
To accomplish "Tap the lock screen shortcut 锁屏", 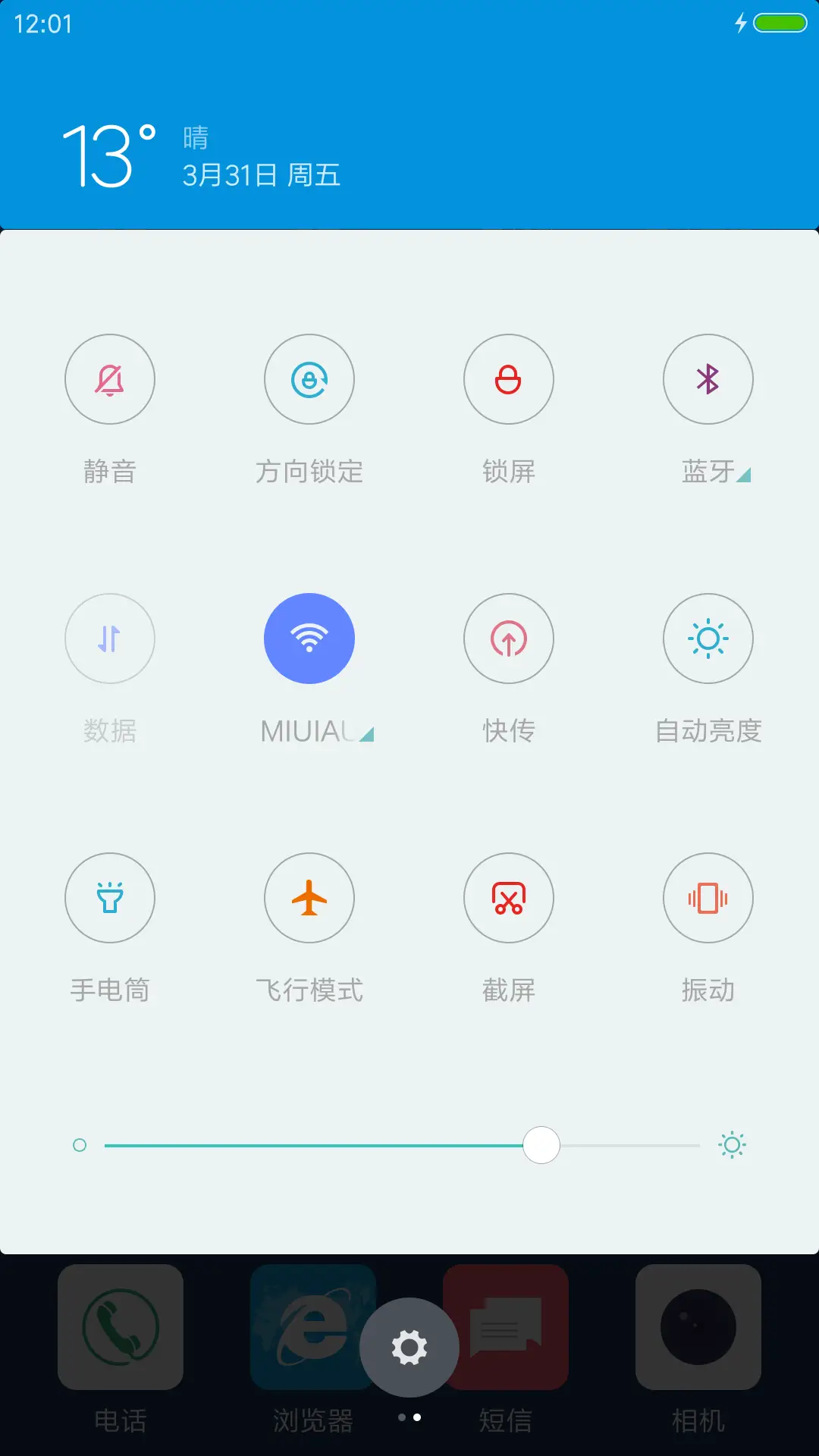I will pyautogui.click(x=509, y=379).
